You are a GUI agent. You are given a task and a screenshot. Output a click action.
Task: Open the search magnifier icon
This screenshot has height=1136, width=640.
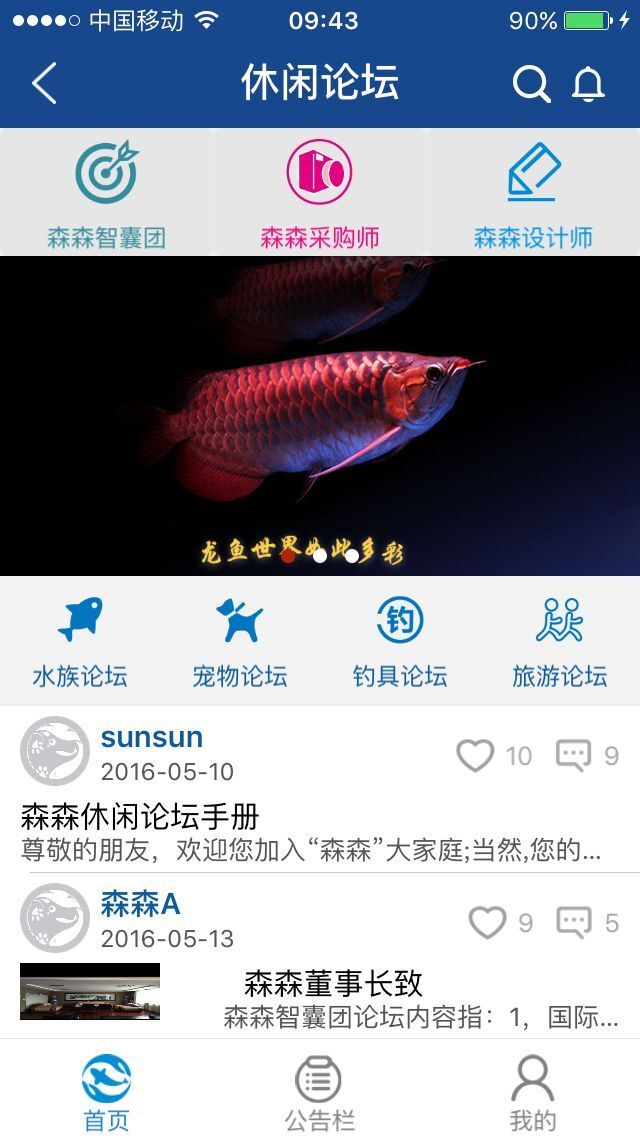tap(531, 84)
